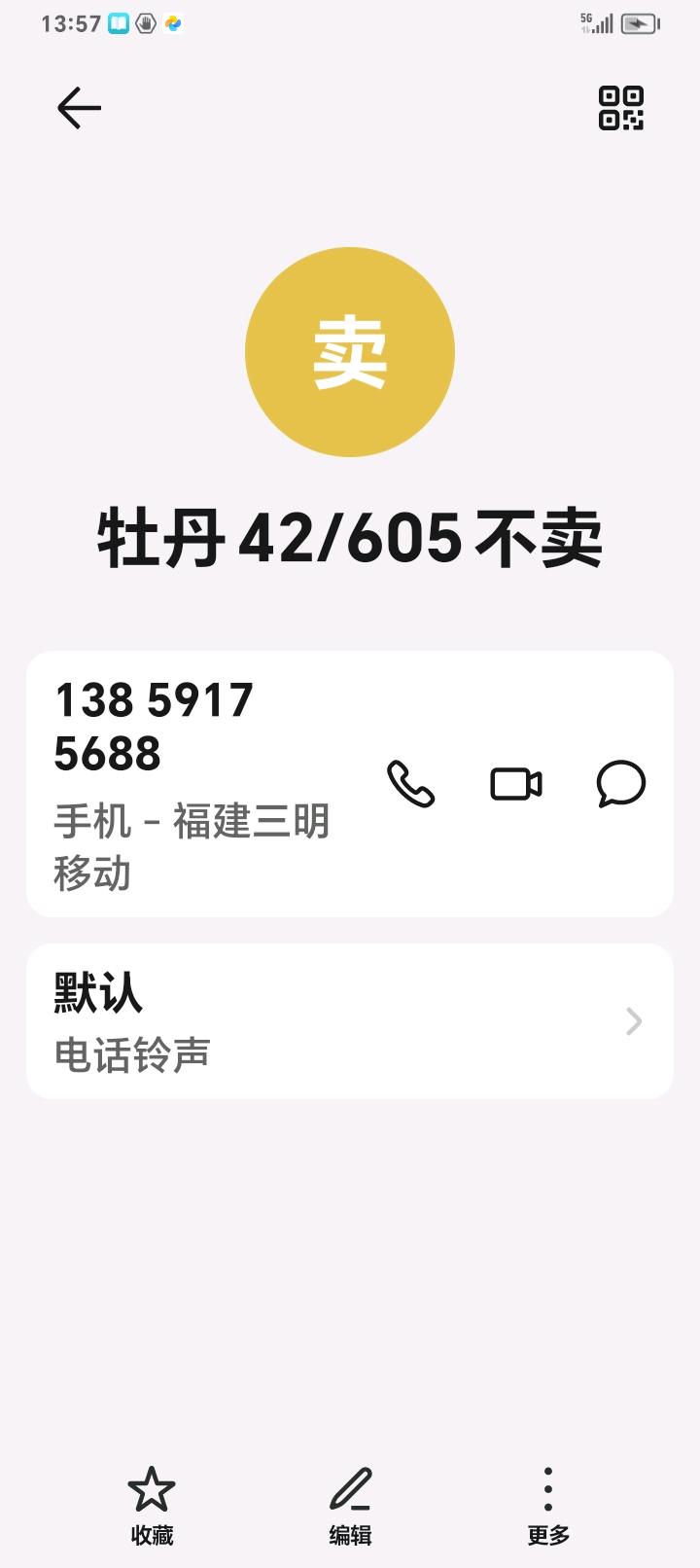The height and width of the screenshot is (1568, 700).
Task: Call 138 5917 5688
Action: (410, 784)
